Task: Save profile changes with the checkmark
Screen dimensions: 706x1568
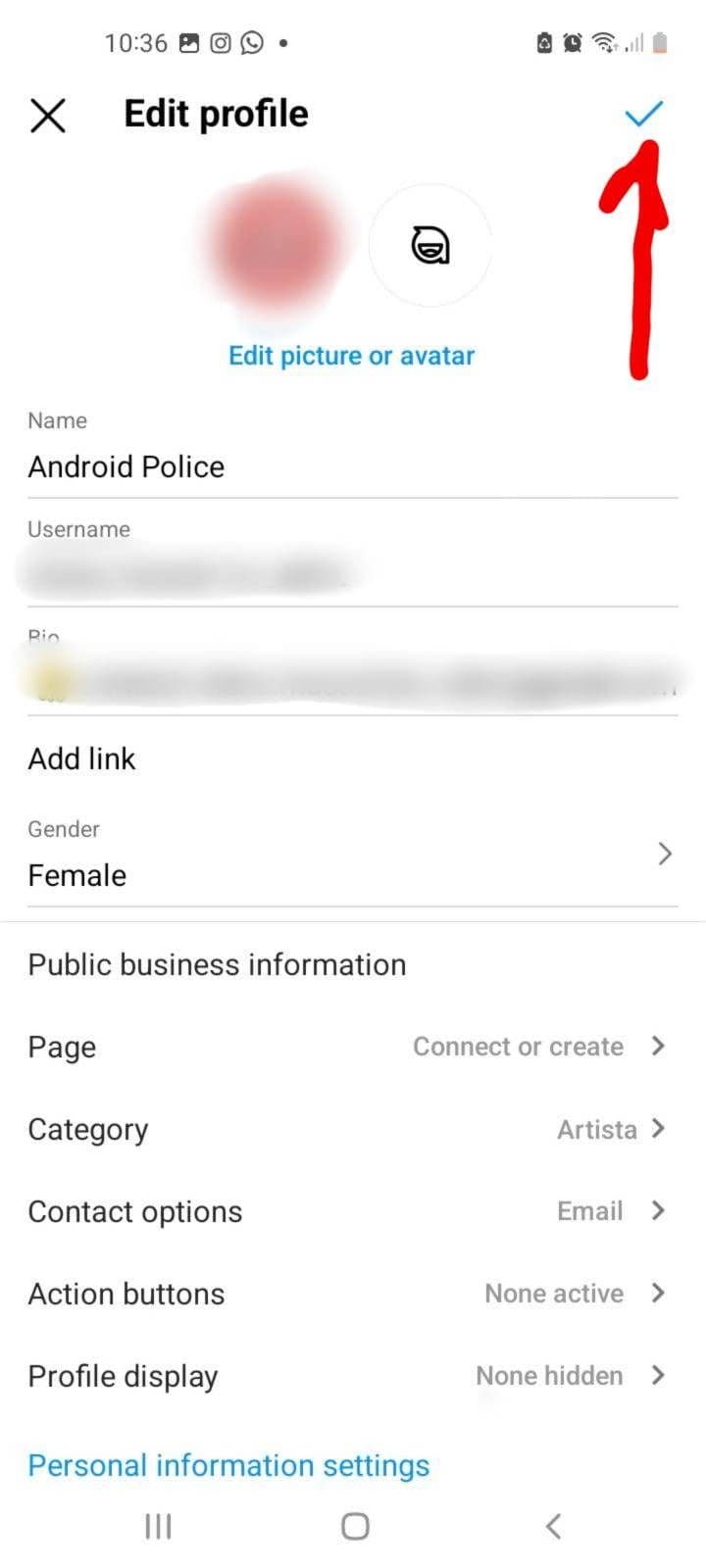Action: (x=643, y=114)
